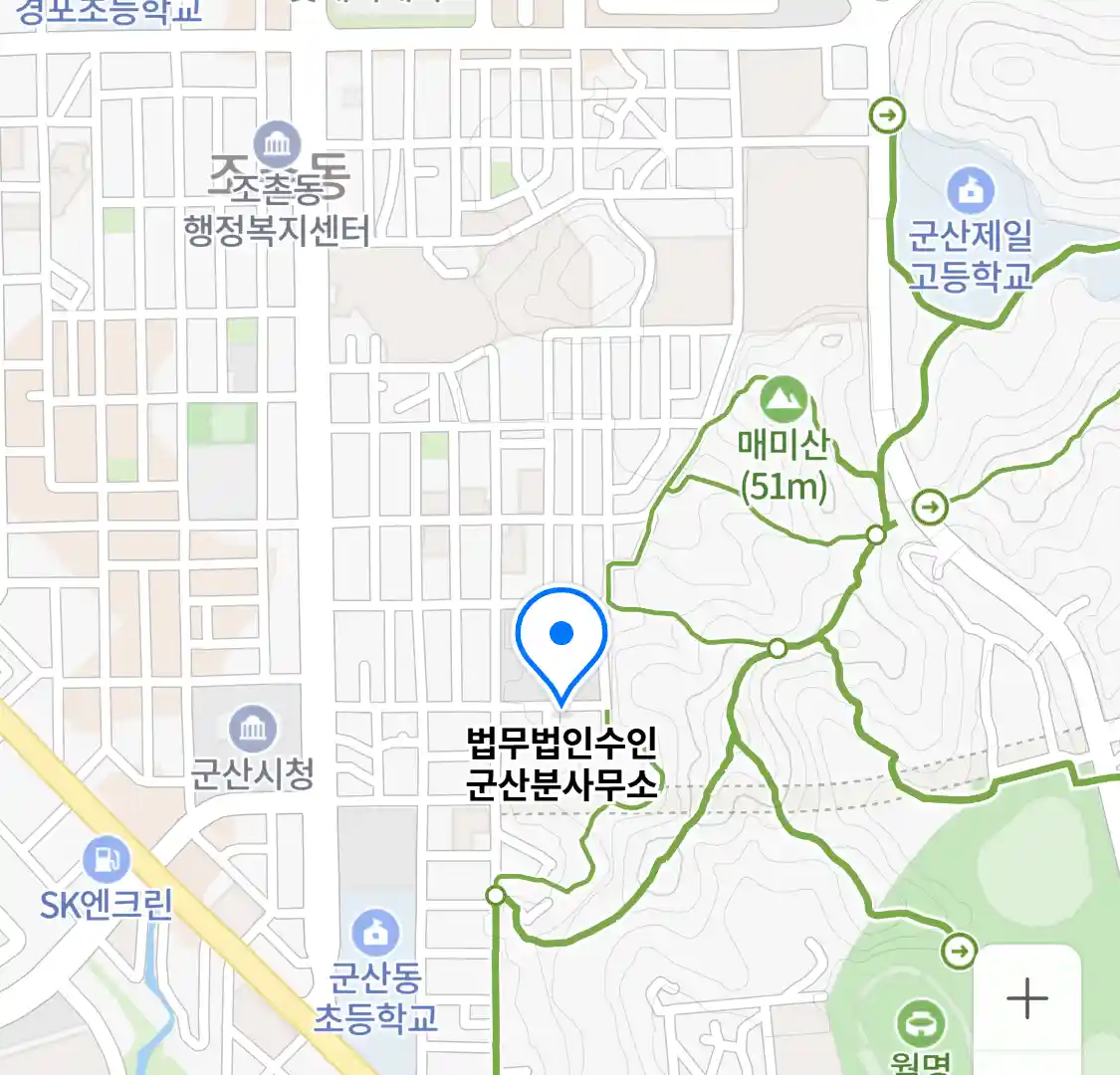Select the SK엔크린 gas station marker
1120x1075 pixels.
coord(106,860)
